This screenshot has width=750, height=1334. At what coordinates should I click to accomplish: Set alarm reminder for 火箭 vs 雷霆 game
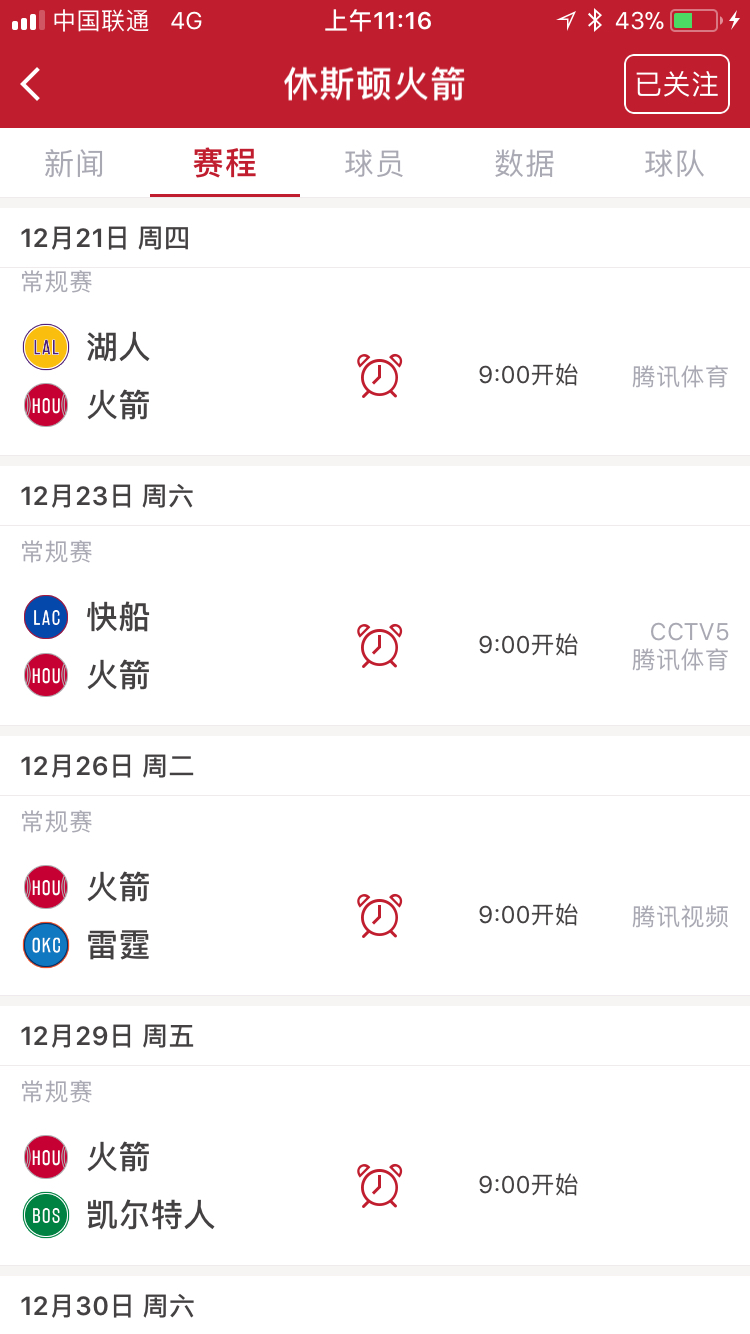coord(380,916)
